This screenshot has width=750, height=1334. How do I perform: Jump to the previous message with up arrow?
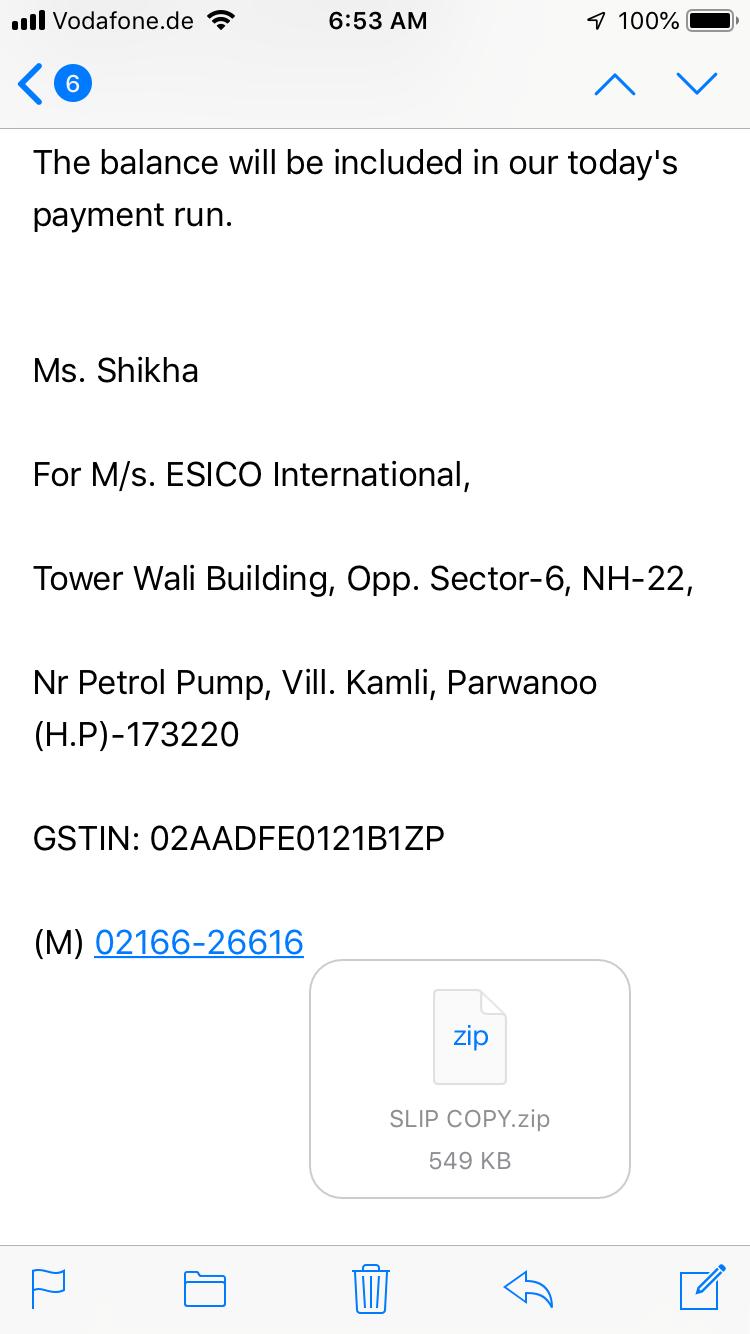tap(614, 84)
